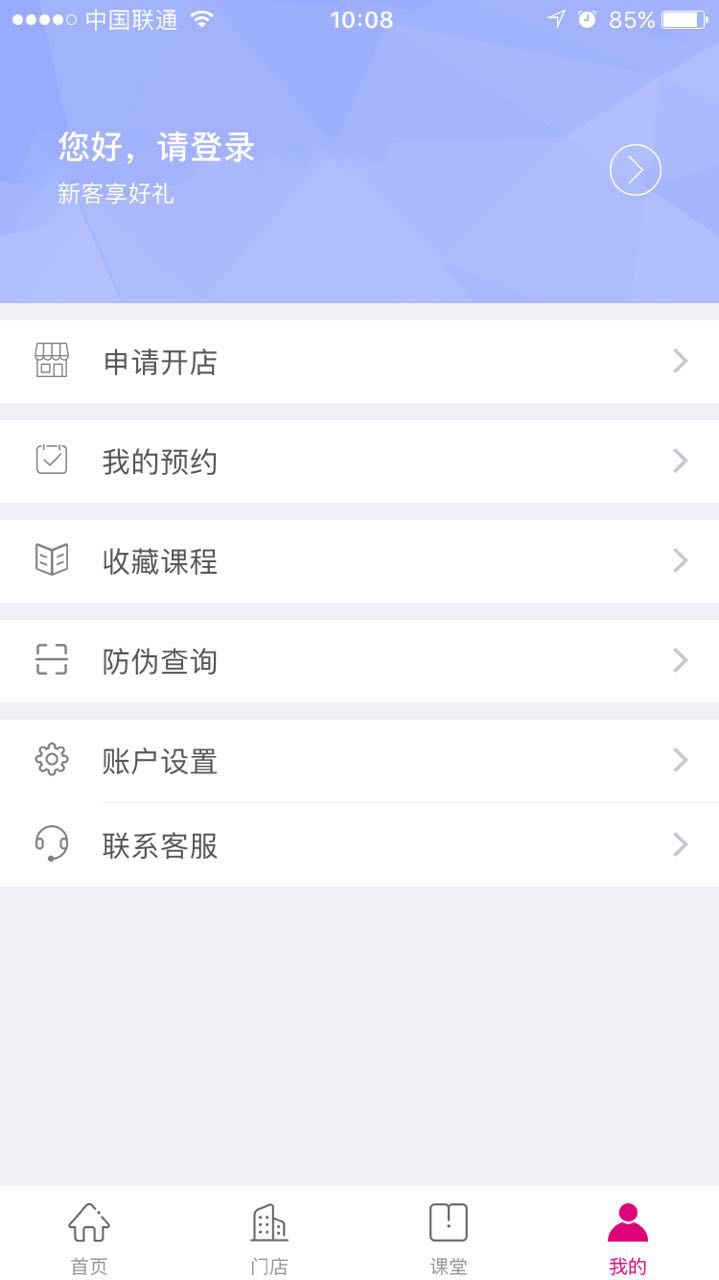The image size is (719, 1280).
Task: Open the 课堂 classroom tab
Action: tap(449, 1237)
